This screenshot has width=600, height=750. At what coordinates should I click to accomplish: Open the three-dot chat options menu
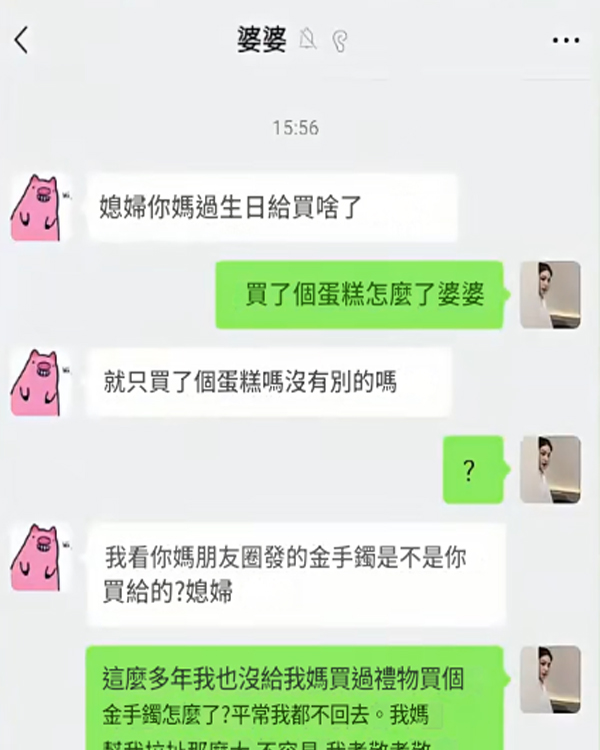click(565, 41)
